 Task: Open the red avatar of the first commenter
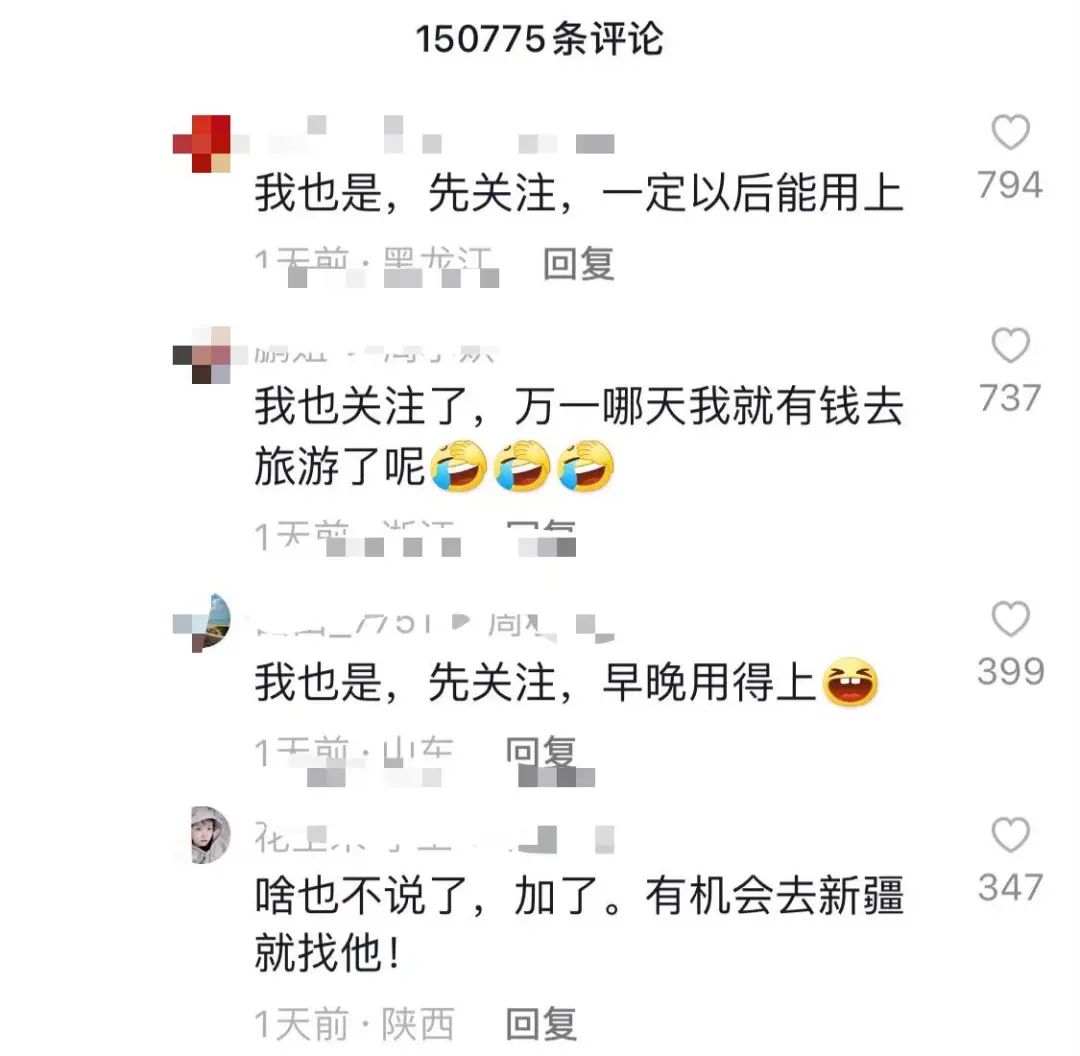203,143
